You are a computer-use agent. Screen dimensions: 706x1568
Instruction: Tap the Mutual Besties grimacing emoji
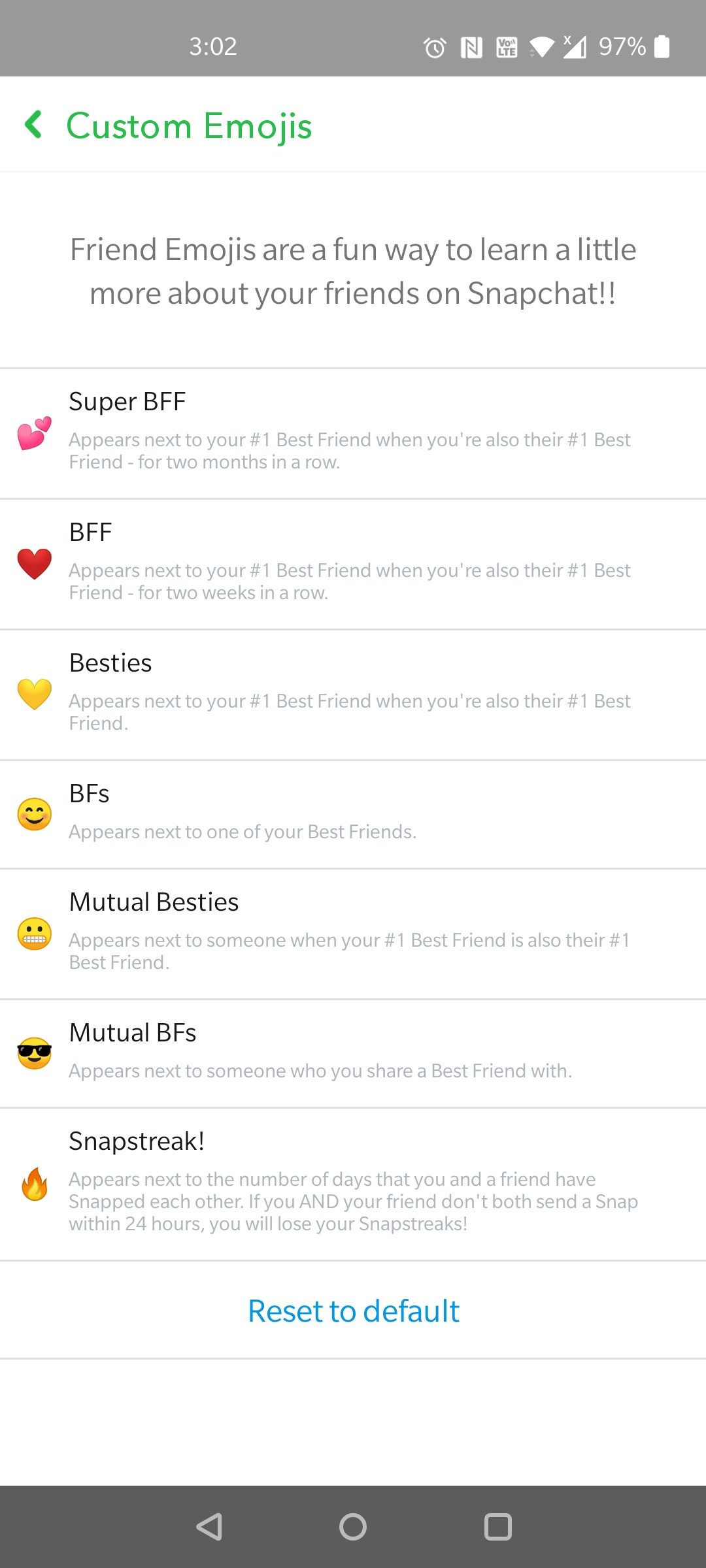[33, 933]
